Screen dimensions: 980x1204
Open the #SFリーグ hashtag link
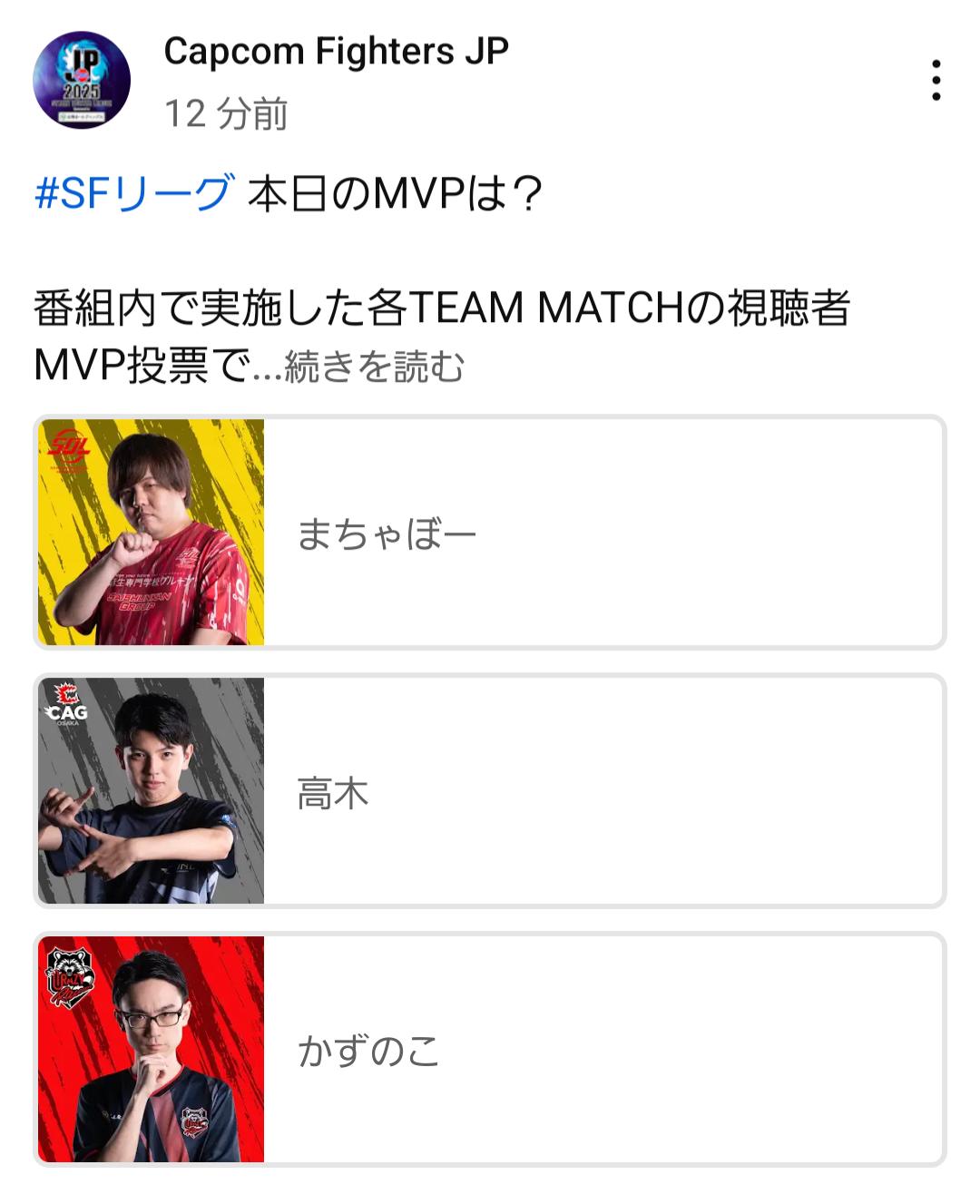pos(132,193)
